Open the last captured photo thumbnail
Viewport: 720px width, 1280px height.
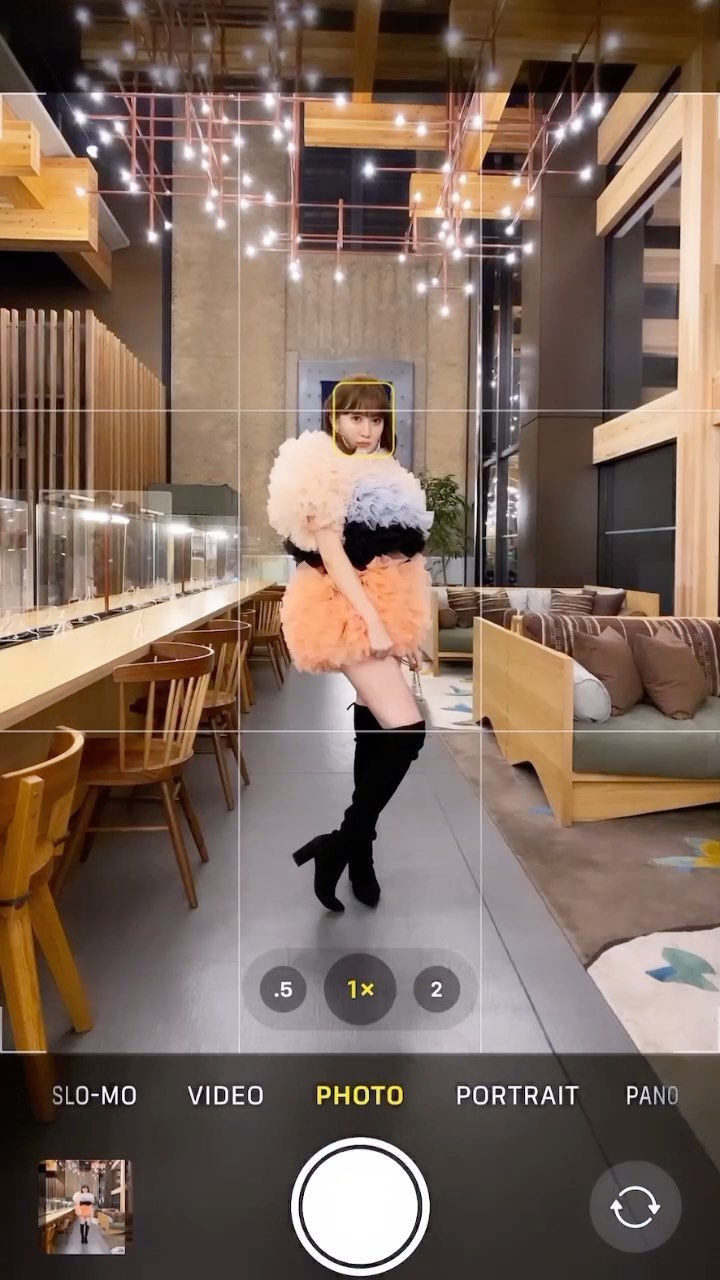click(85, 1206)
